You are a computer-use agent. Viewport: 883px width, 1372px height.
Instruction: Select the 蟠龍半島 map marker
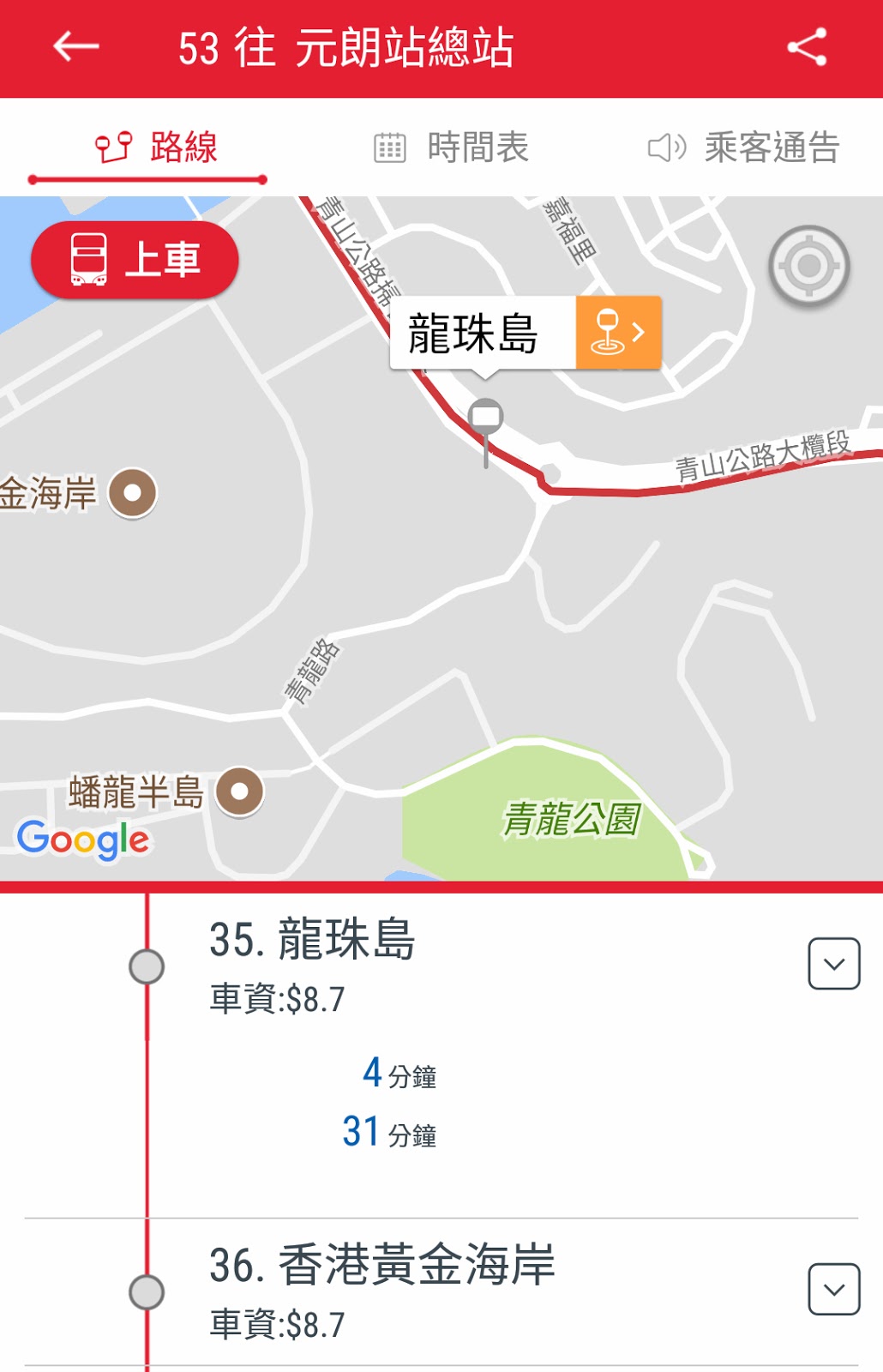pyautogui.click(x=239, y=791)
